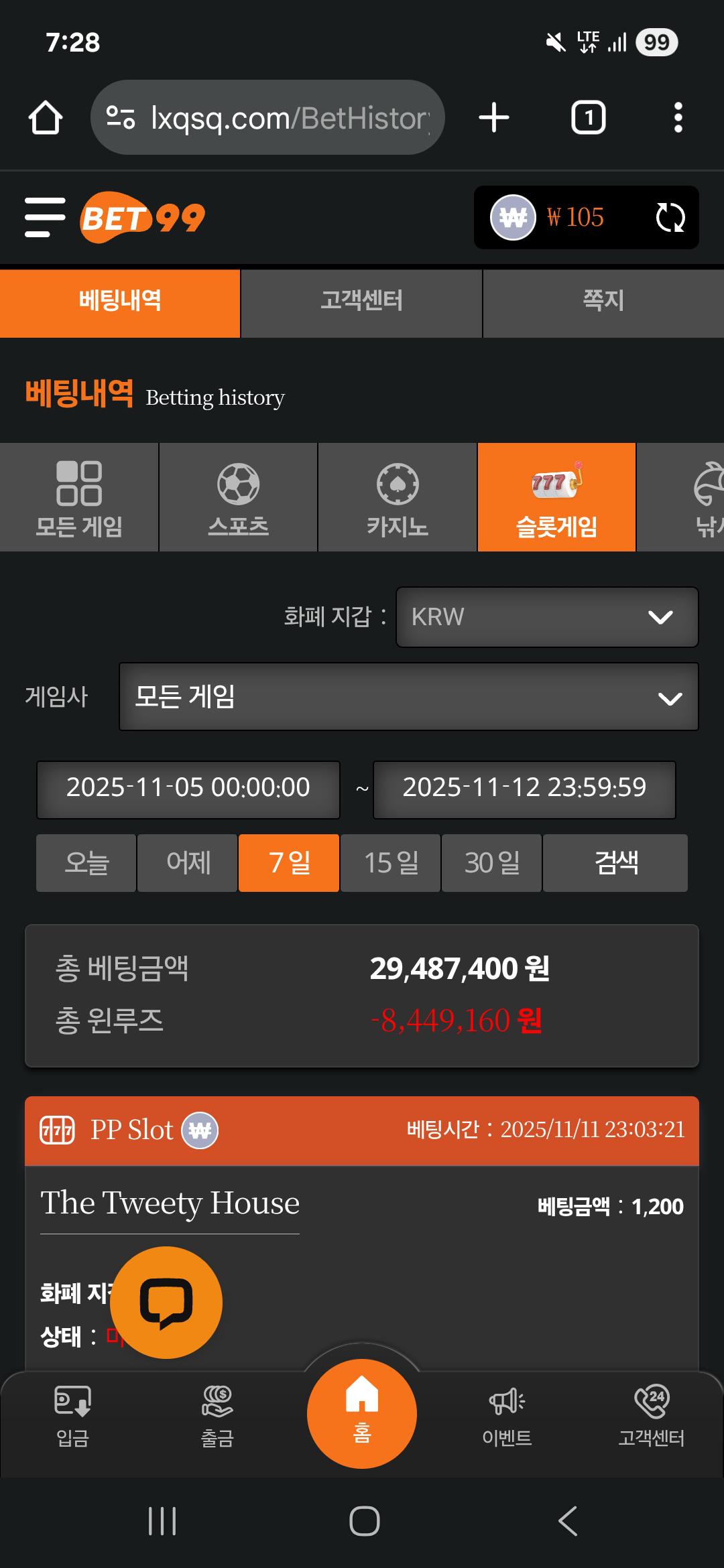Edit the end date 2025-11-12 field
724x1568 pixels.
[524, 789]
